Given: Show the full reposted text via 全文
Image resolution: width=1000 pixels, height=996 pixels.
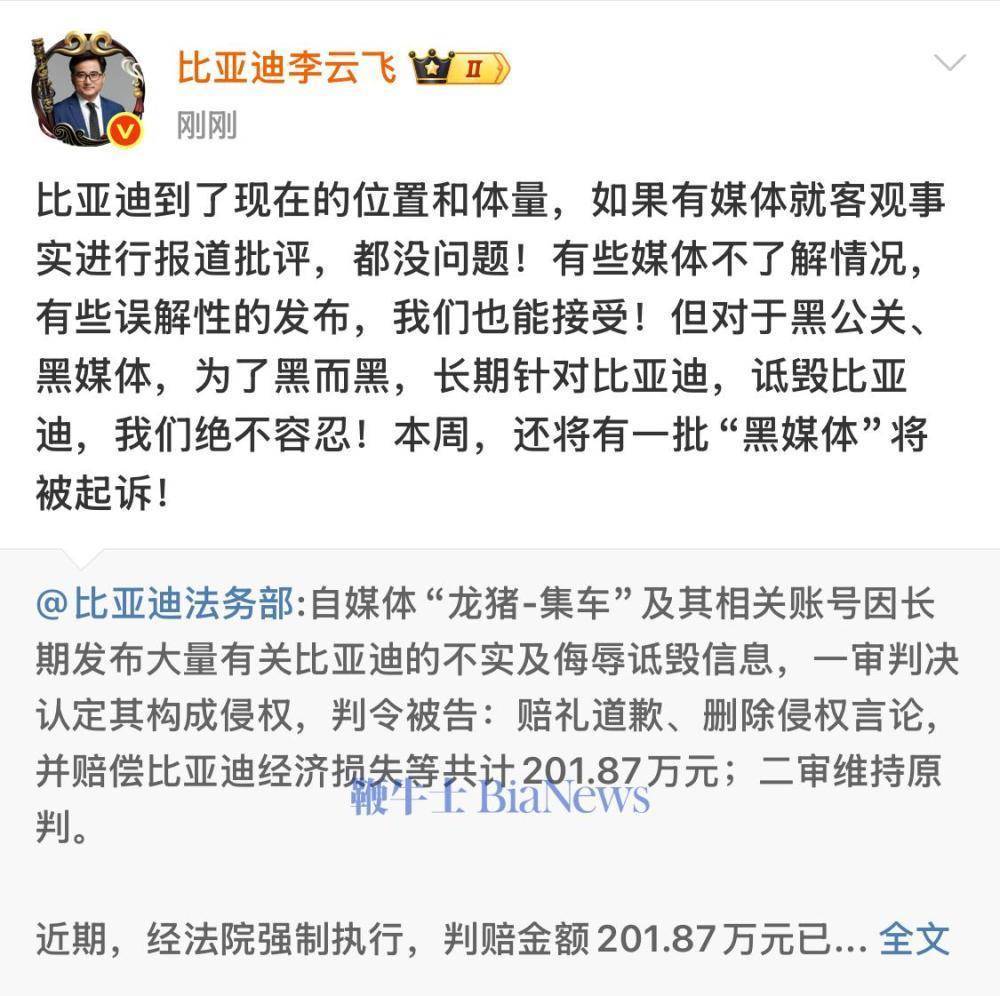Looking at the screenshot, I should tap(913, 938).
